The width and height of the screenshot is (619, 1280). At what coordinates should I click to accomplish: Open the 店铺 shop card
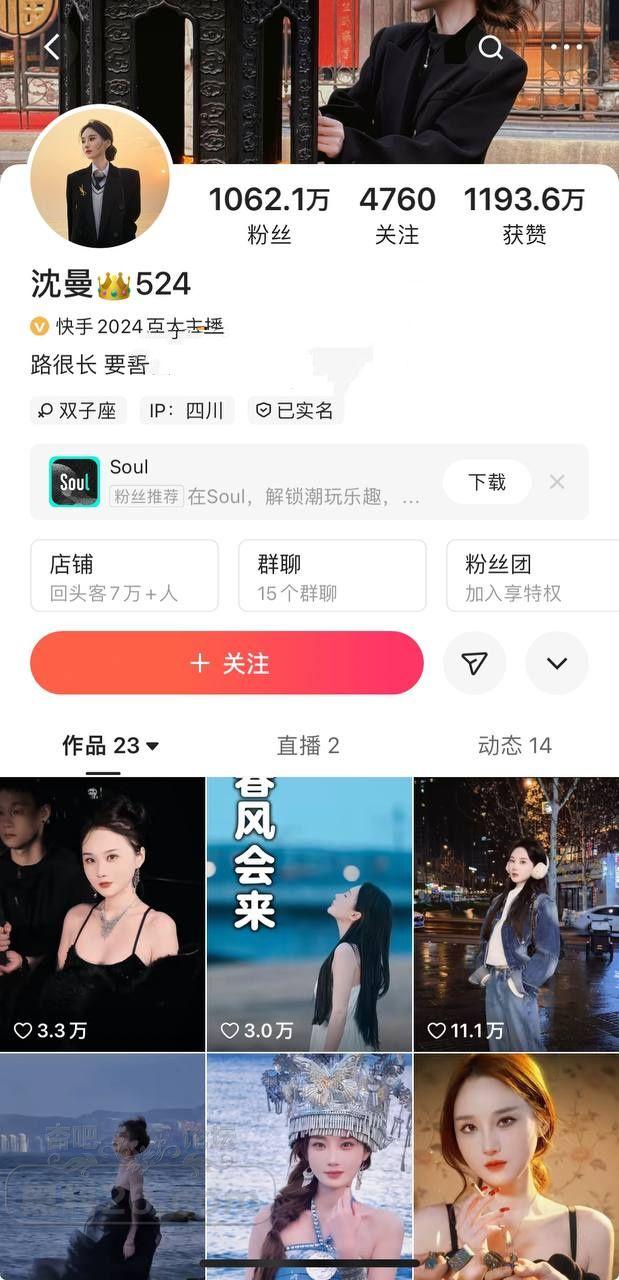(124, 576)
